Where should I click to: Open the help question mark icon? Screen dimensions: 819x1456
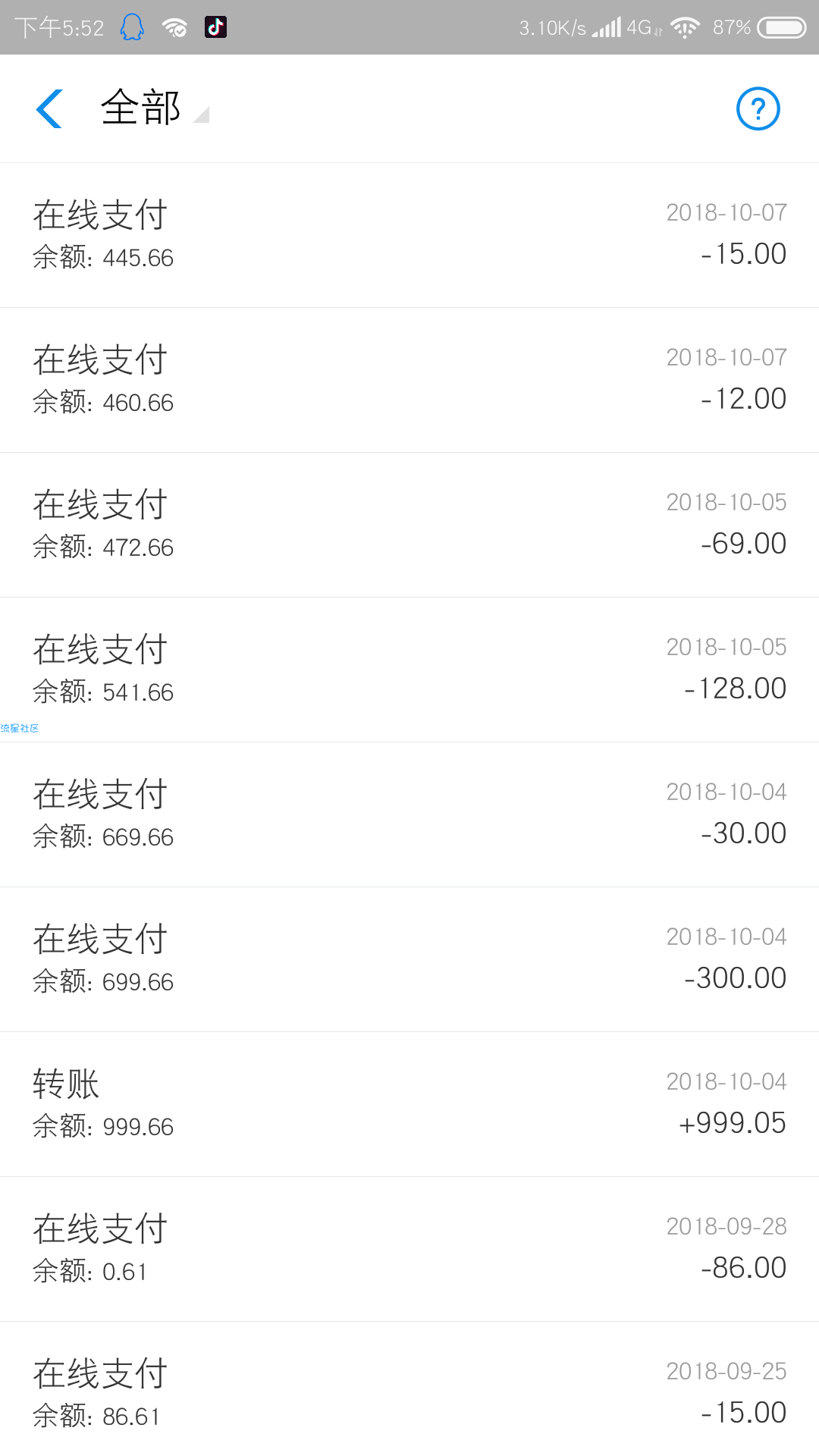coord(758,108)
